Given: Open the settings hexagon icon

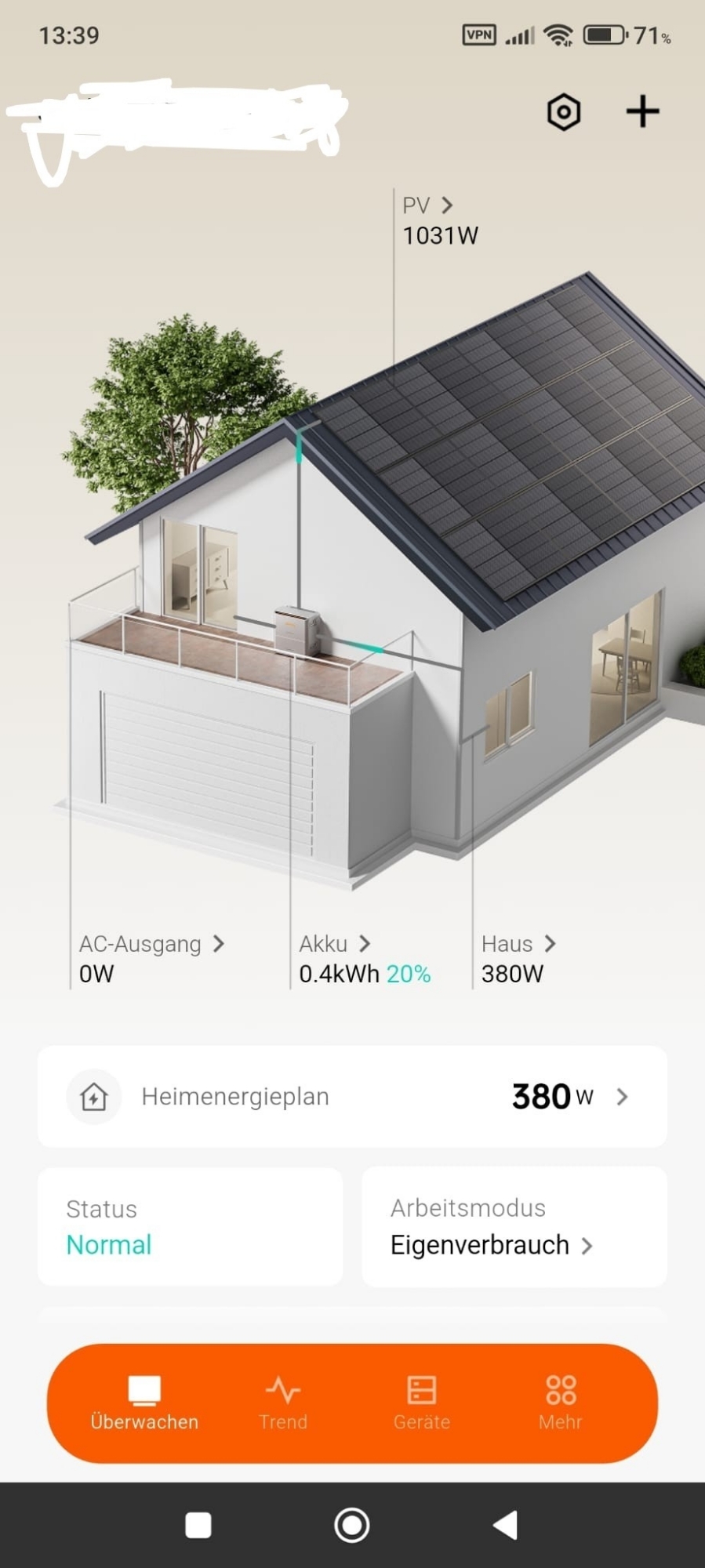Looking at the screenshot, I should pyautogui.click(x=563, y=112).
